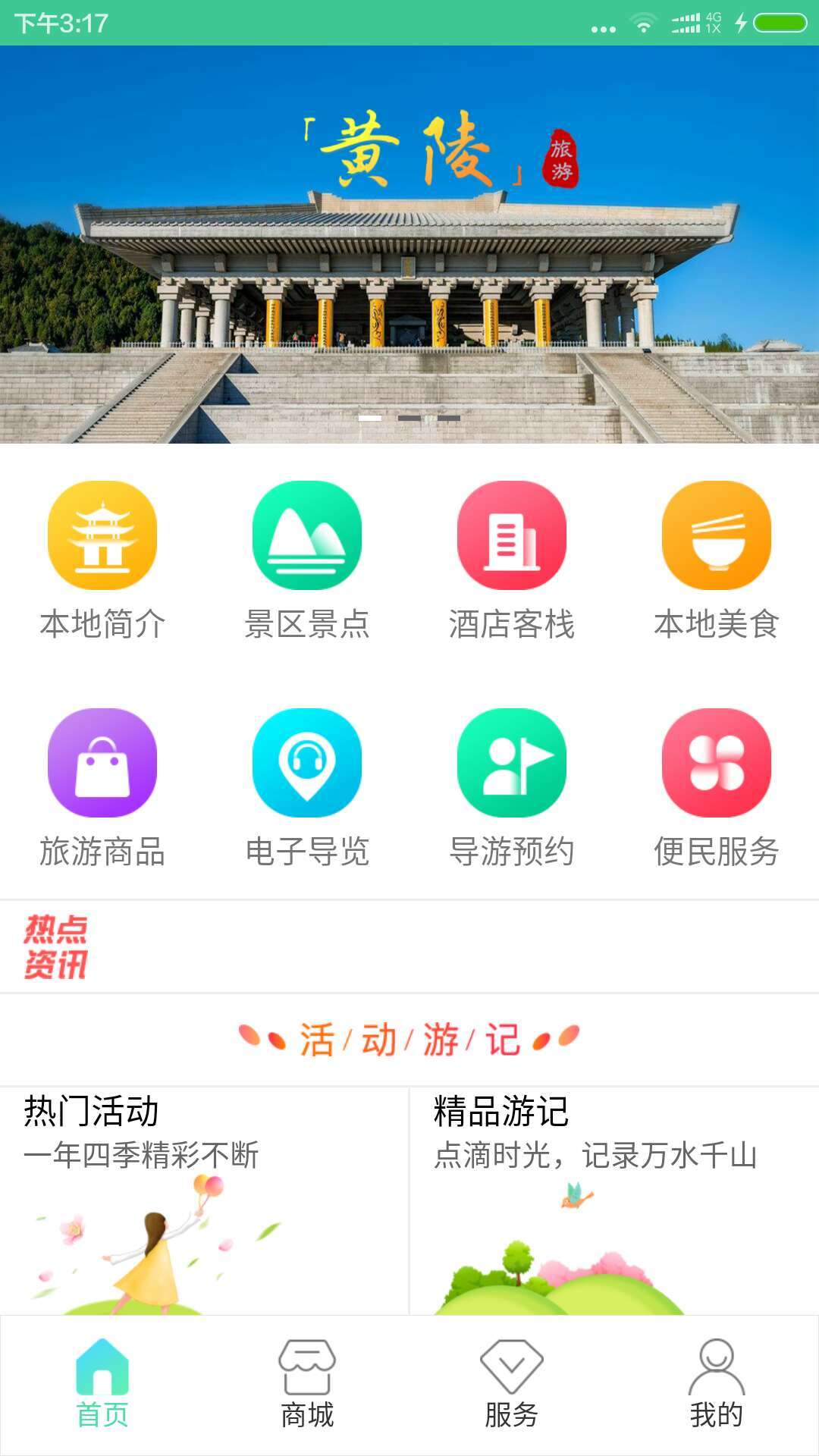The height and width of the screenshot is (1456, 819).
Task: Switch to the 服务 tab
Action: (x=512, y=1385)
